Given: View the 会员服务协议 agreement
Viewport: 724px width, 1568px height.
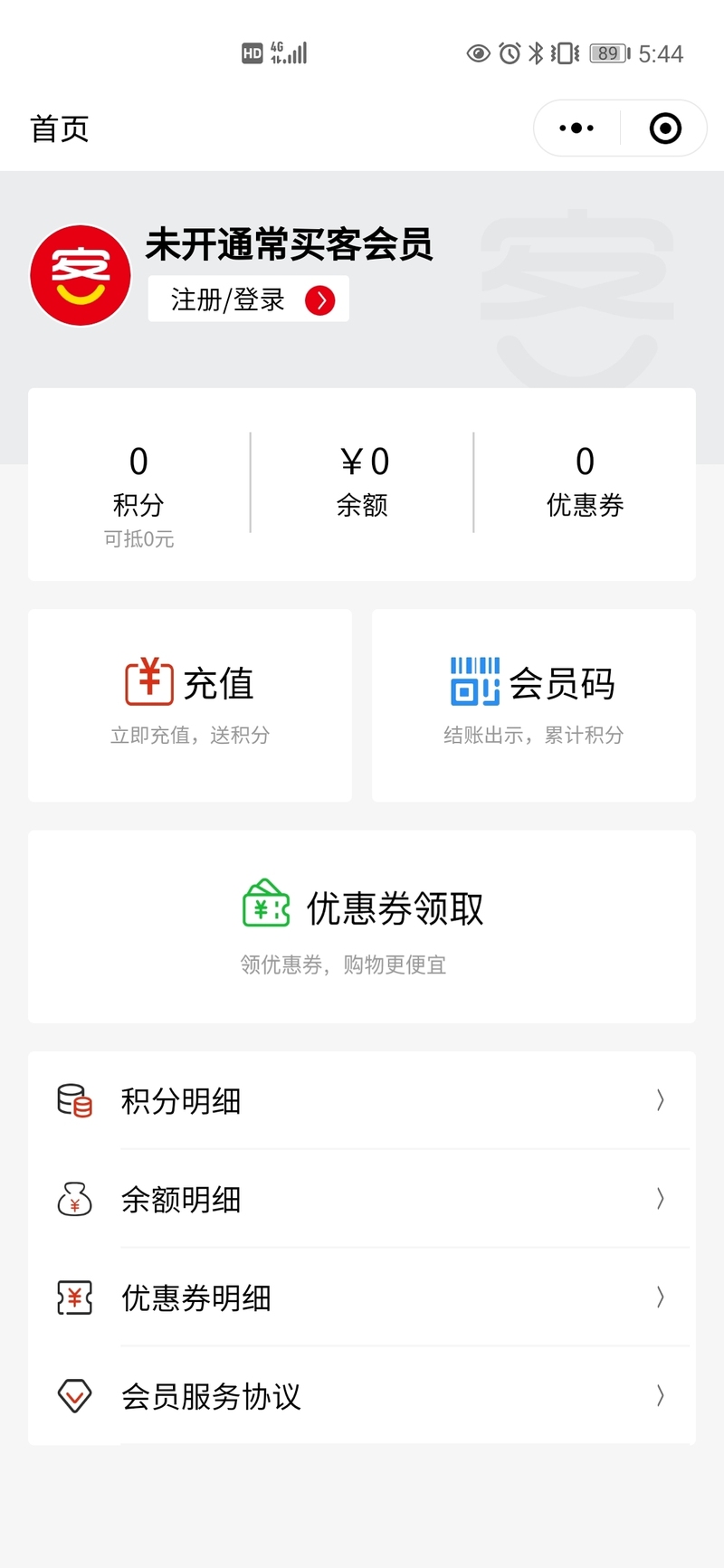Looking at the screenshot, I should tap(362, 1396).
